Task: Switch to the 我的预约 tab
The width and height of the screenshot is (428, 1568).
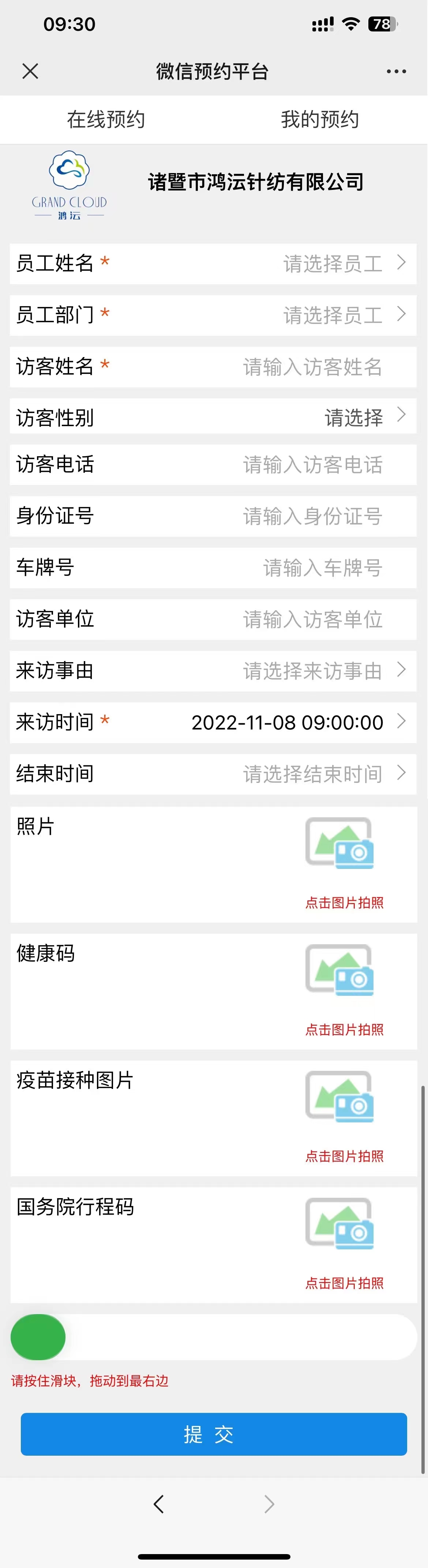Action: [x=320, y=119]
